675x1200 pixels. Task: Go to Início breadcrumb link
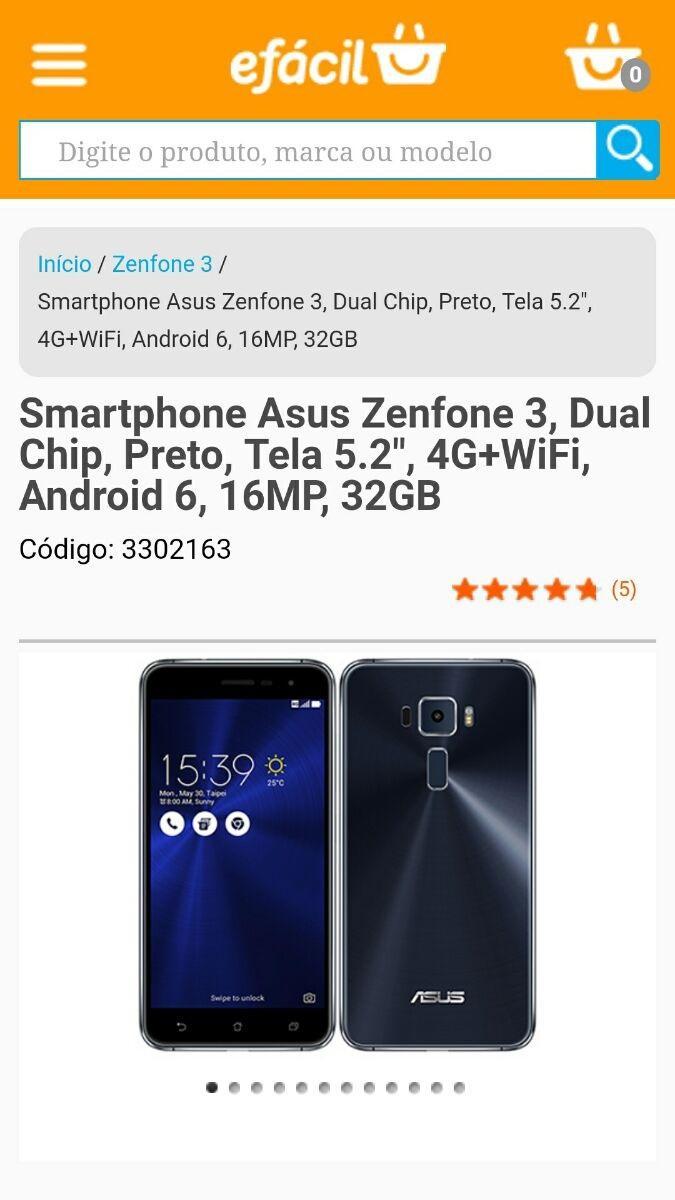64,264
